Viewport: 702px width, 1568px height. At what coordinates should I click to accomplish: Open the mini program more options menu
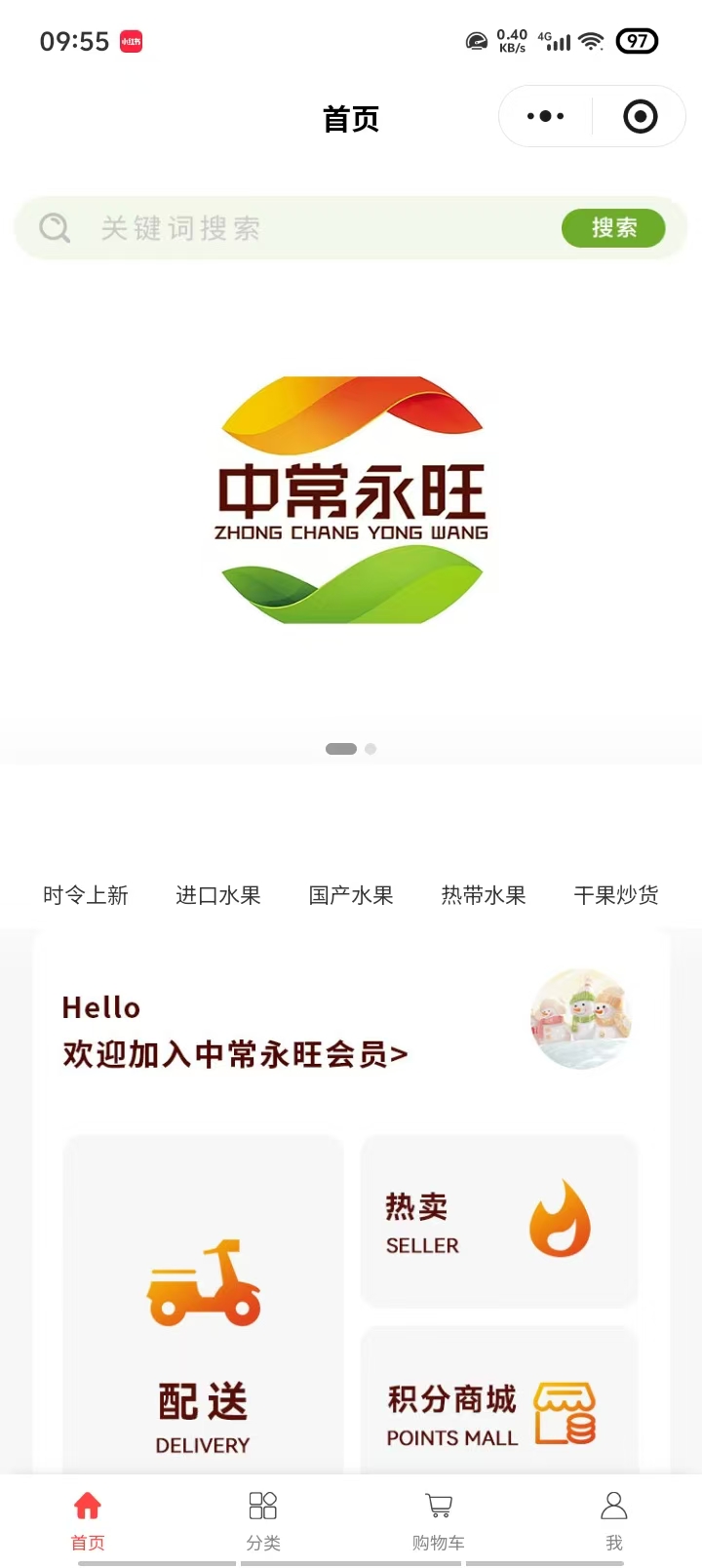coord(545,117)
